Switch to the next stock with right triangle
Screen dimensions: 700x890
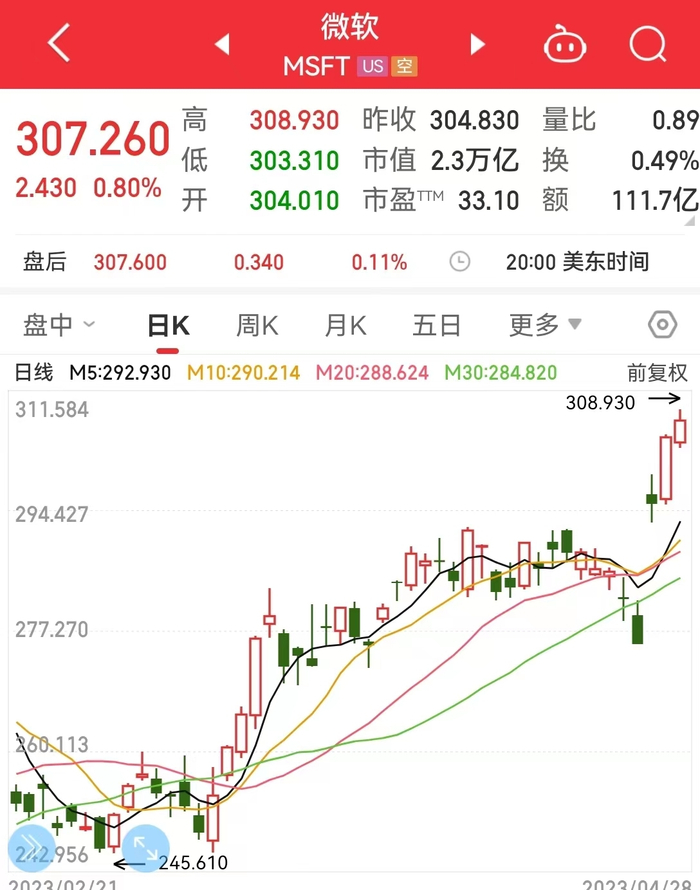tap(477, 44)
